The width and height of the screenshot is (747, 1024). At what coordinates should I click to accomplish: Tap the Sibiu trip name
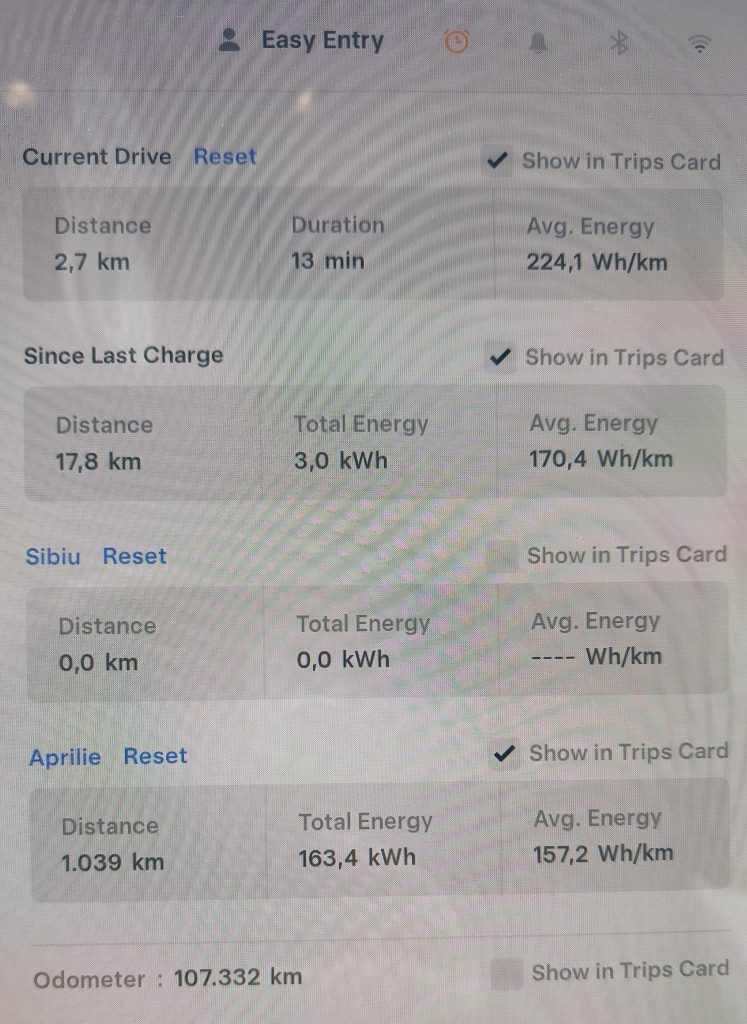(52, 557)
